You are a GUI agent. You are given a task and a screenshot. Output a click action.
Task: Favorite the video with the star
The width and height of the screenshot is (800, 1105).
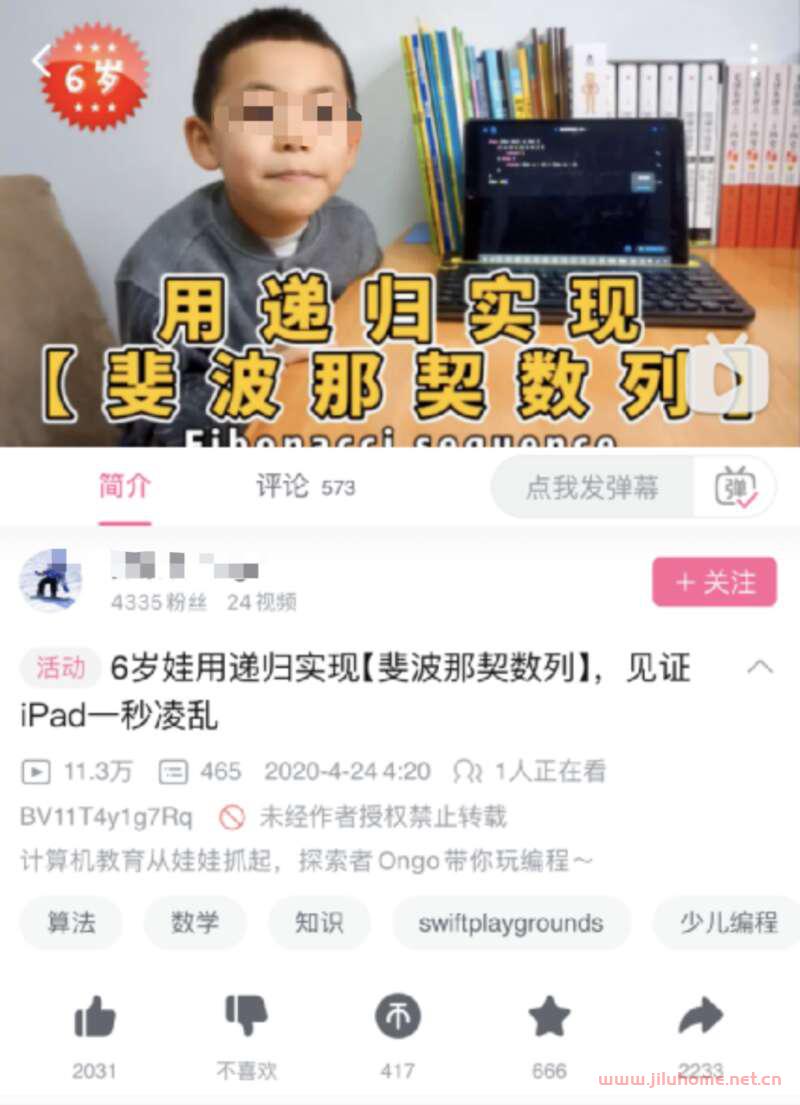(549, 1018)
